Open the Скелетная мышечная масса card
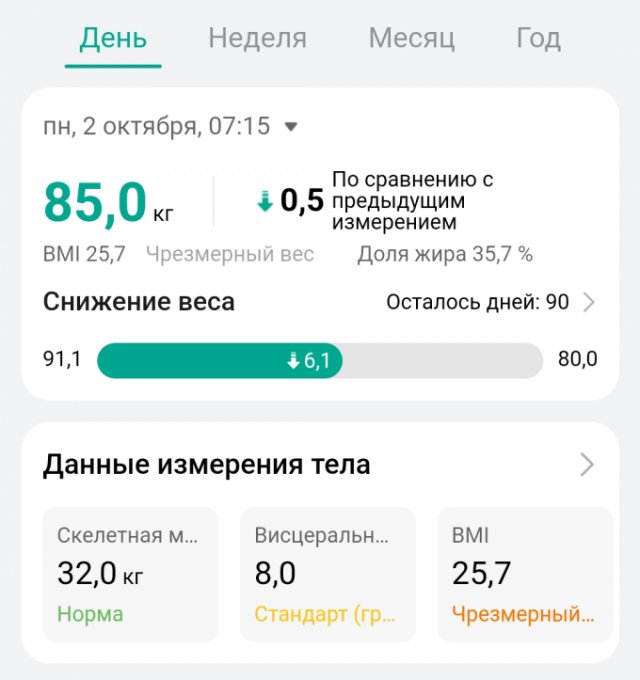Image resolution: width=640 pixels, height=680 pixels. pos(130,574)
